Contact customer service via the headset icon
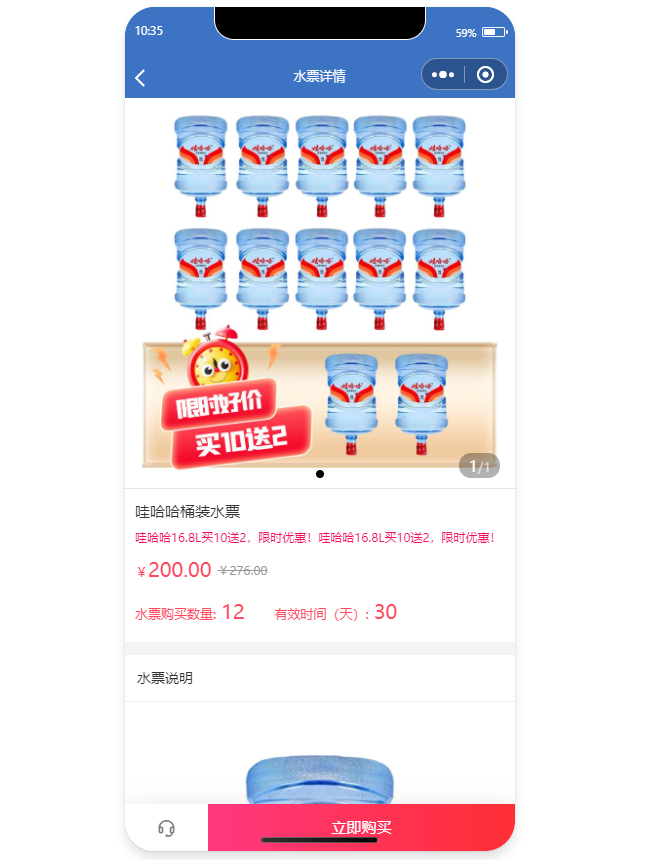This screenshot has width=650, height=860. coord(167,828)
